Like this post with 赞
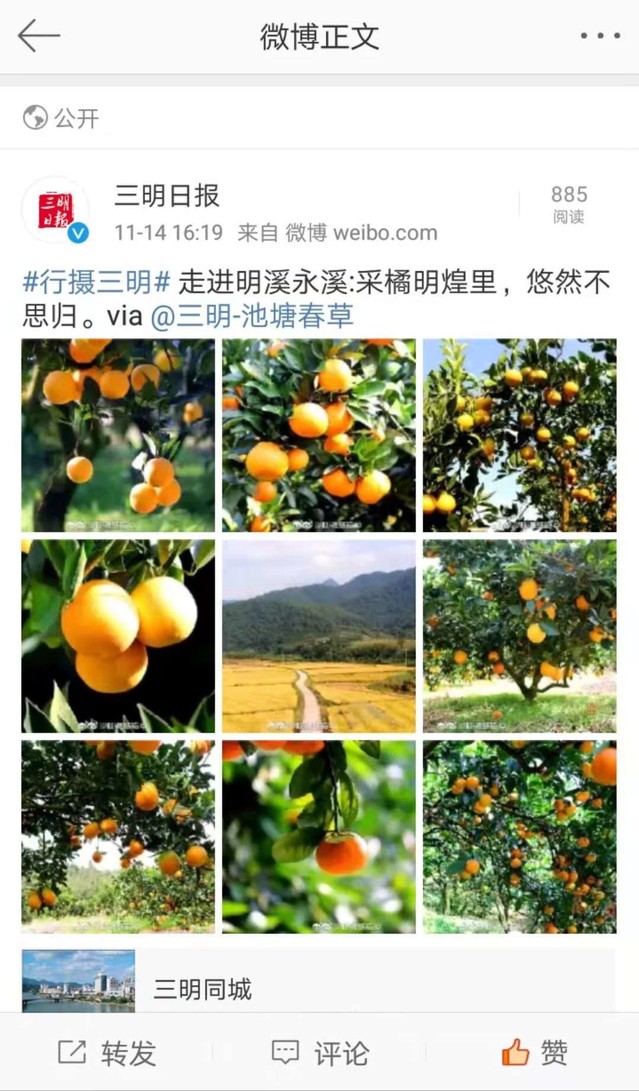Viewport: 639px width, 1091px height. pyautogui.click(x=535, y=1052)
